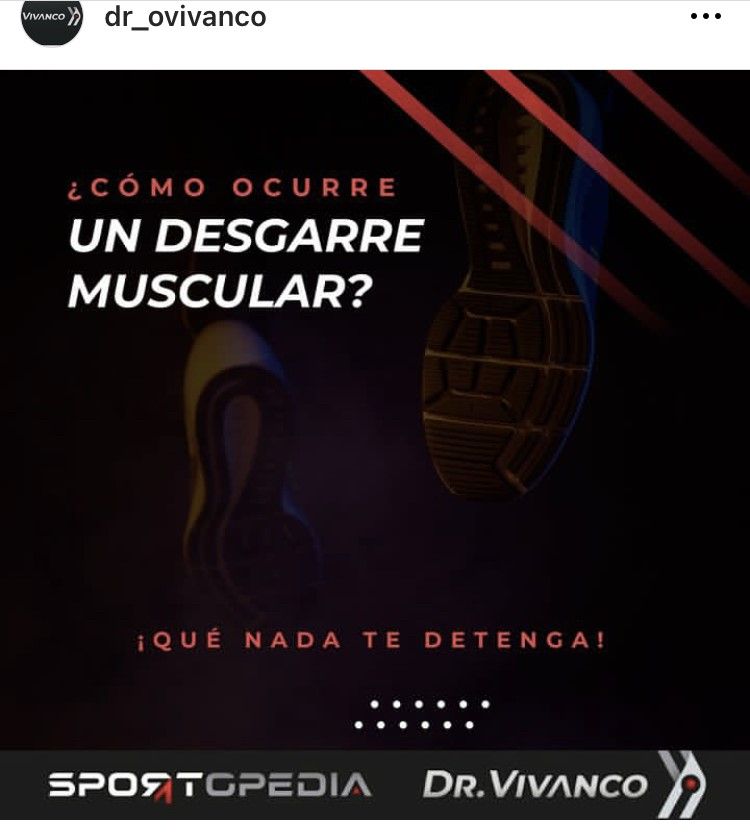Open profile dropdown from dr_ovivanco name

[183, 15]
